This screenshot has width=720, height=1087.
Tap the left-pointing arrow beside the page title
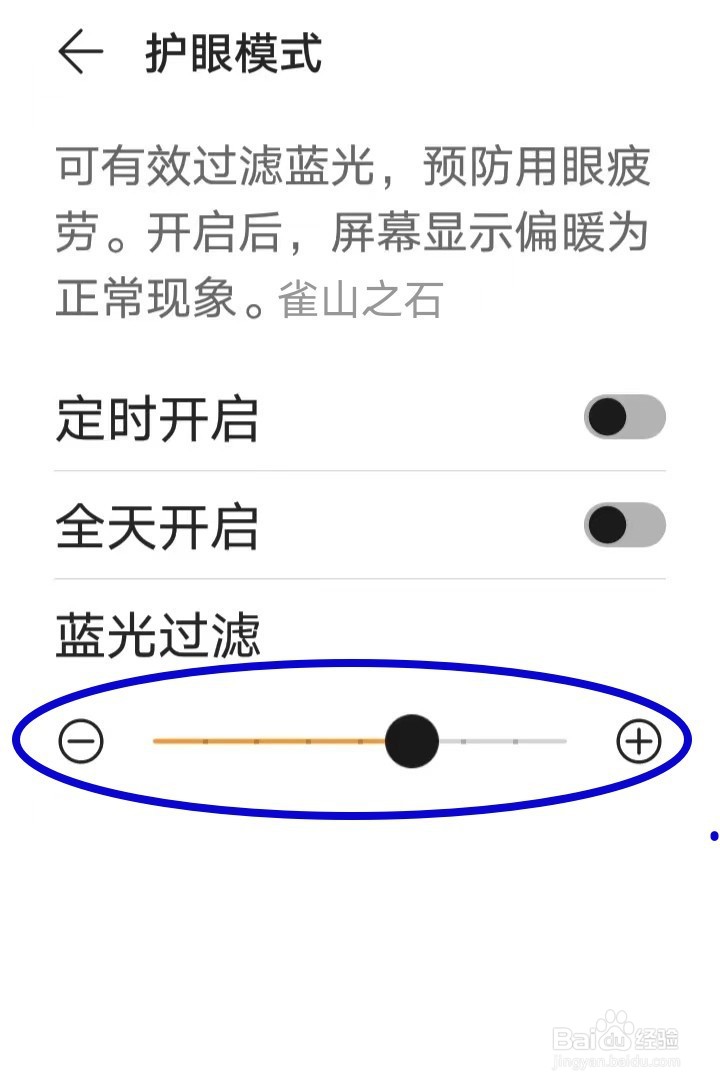pos(83,52)
